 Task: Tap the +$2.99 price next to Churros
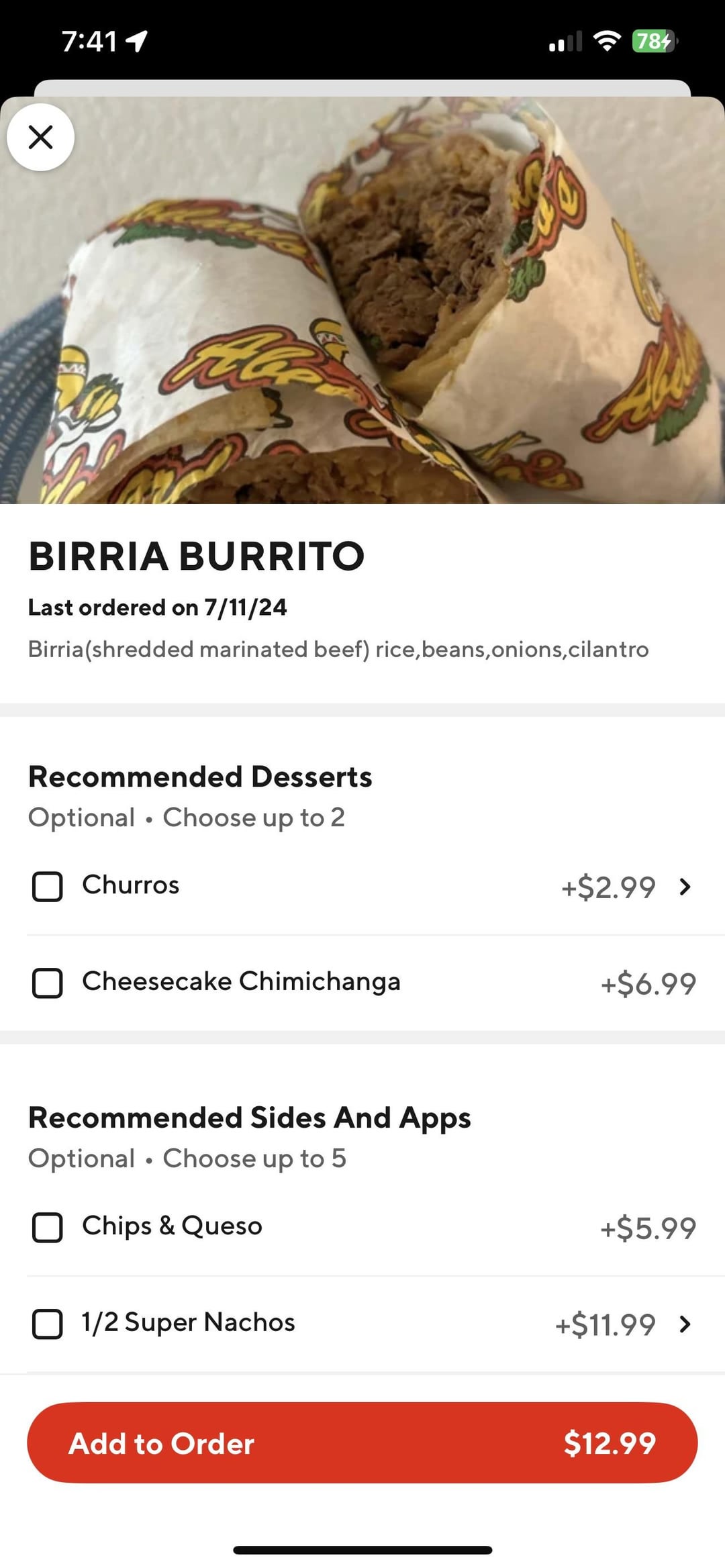click(610, 887)
